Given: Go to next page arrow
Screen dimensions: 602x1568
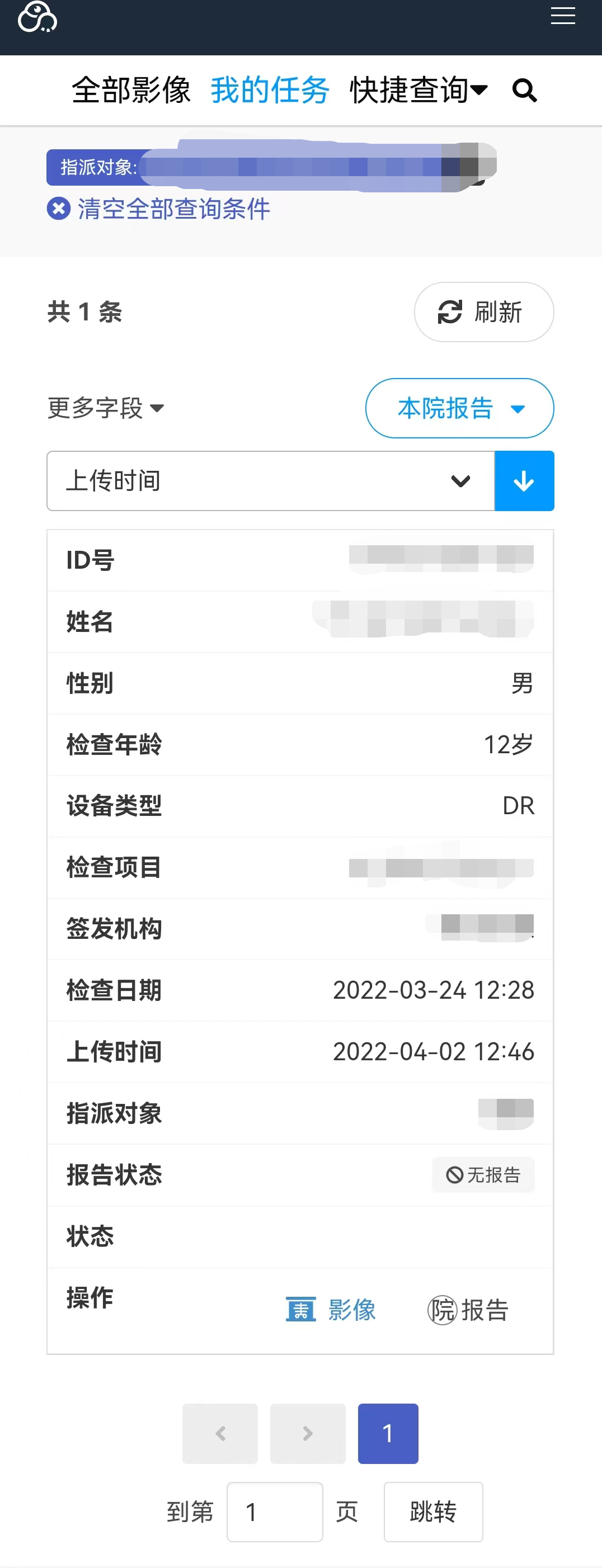Looking at the screenshot, I should click(x=307, y=1433).
